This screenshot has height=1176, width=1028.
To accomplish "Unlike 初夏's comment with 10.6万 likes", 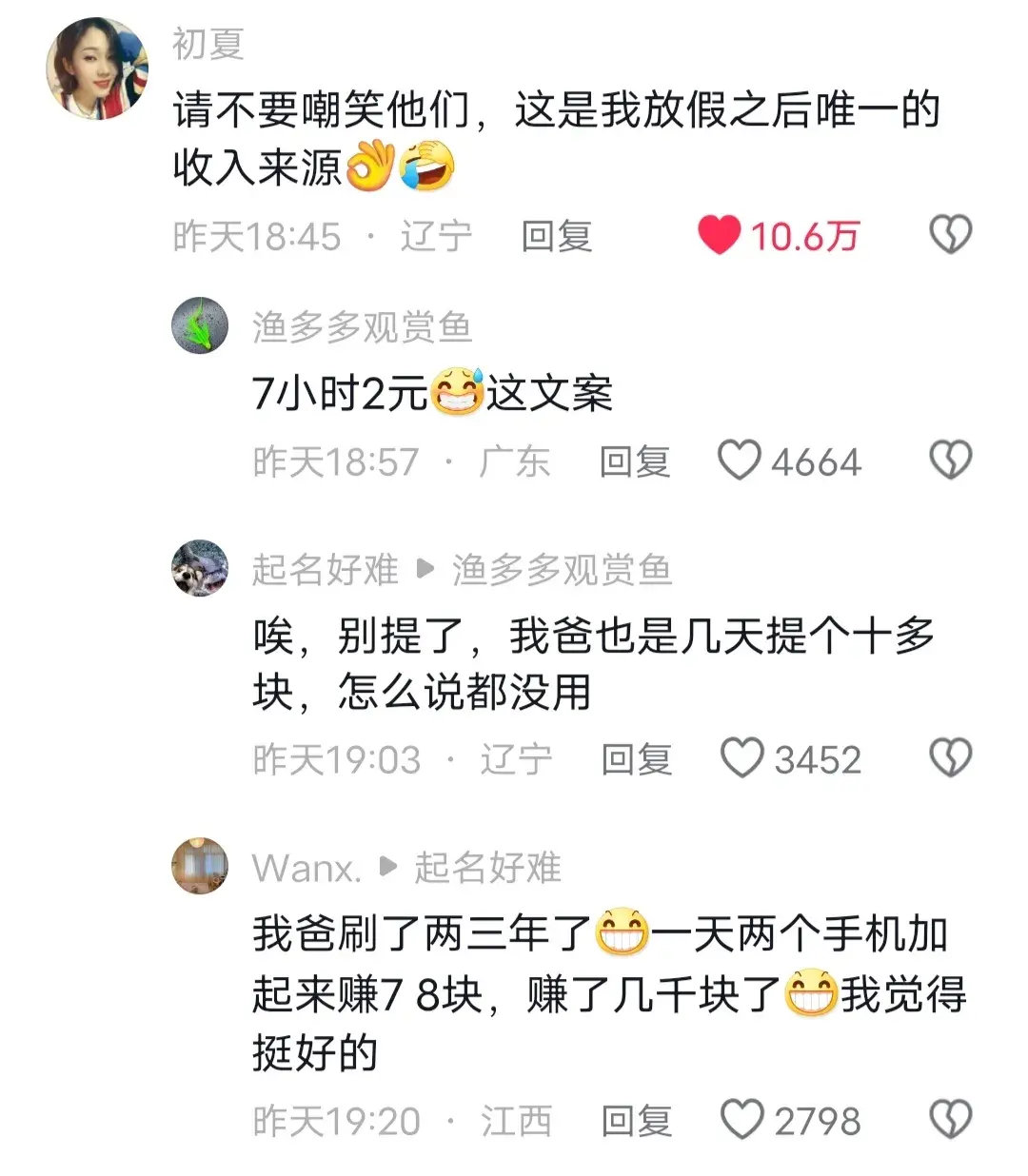I will 720,235.
